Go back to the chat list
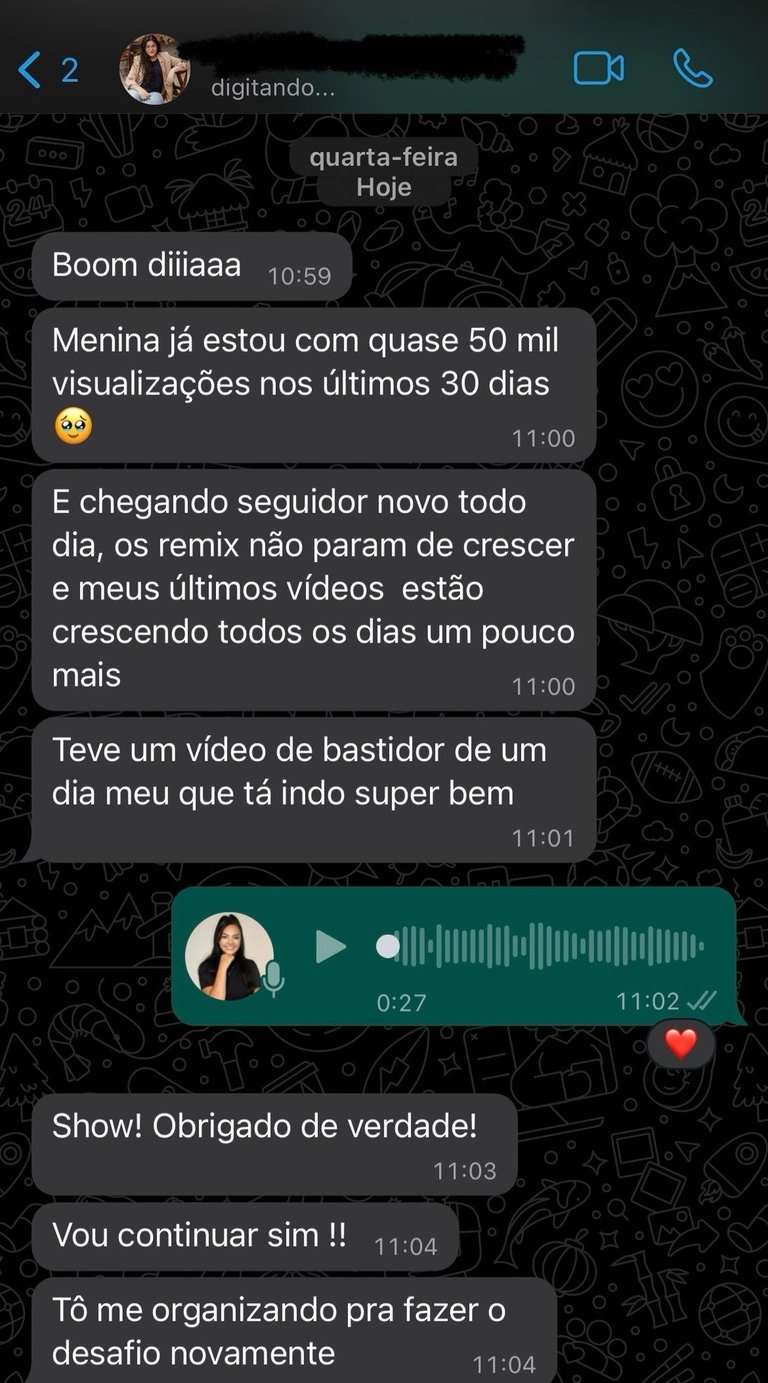 point(47,70)
